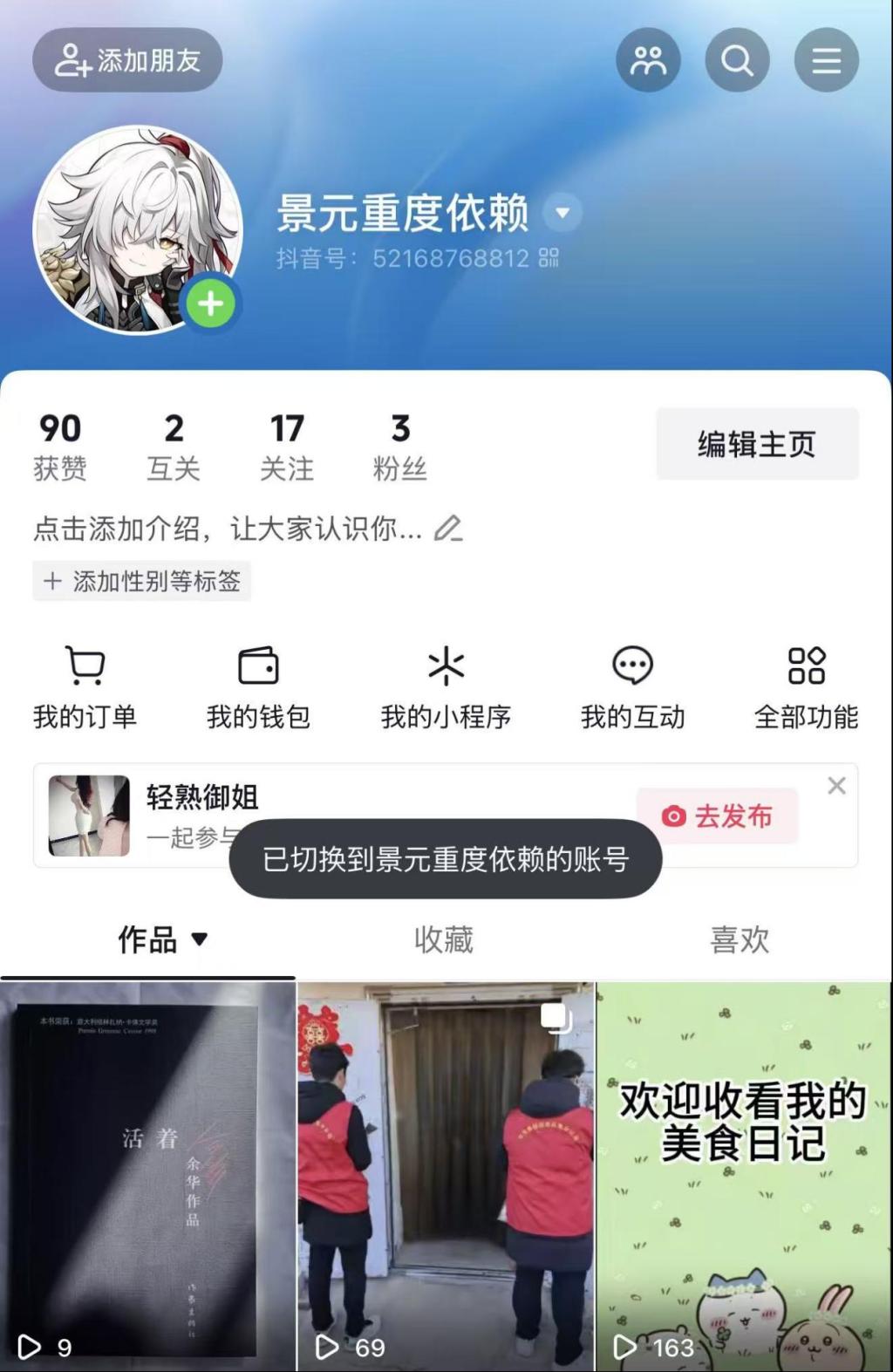Image resolution: width=893 pixels, height=1372 pixels.
Task: Dismiss the 轻熟御姐 banner
Action: point(836,786)
